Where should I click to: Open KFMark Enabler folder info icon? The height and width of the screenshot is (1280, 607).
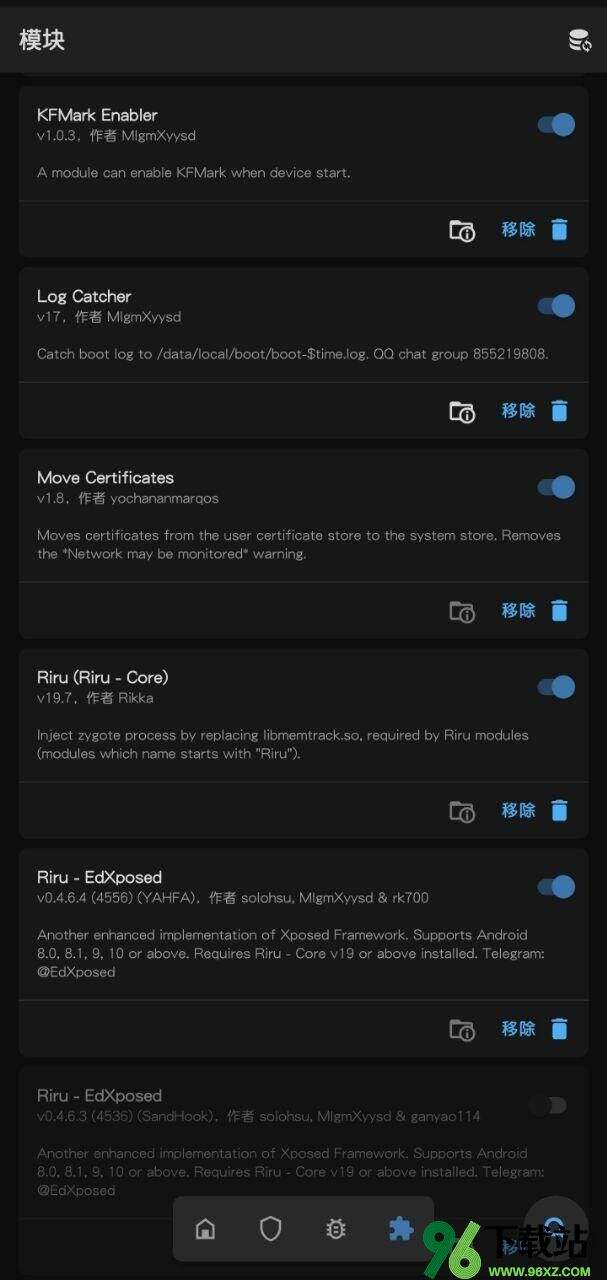coord(461,231)
